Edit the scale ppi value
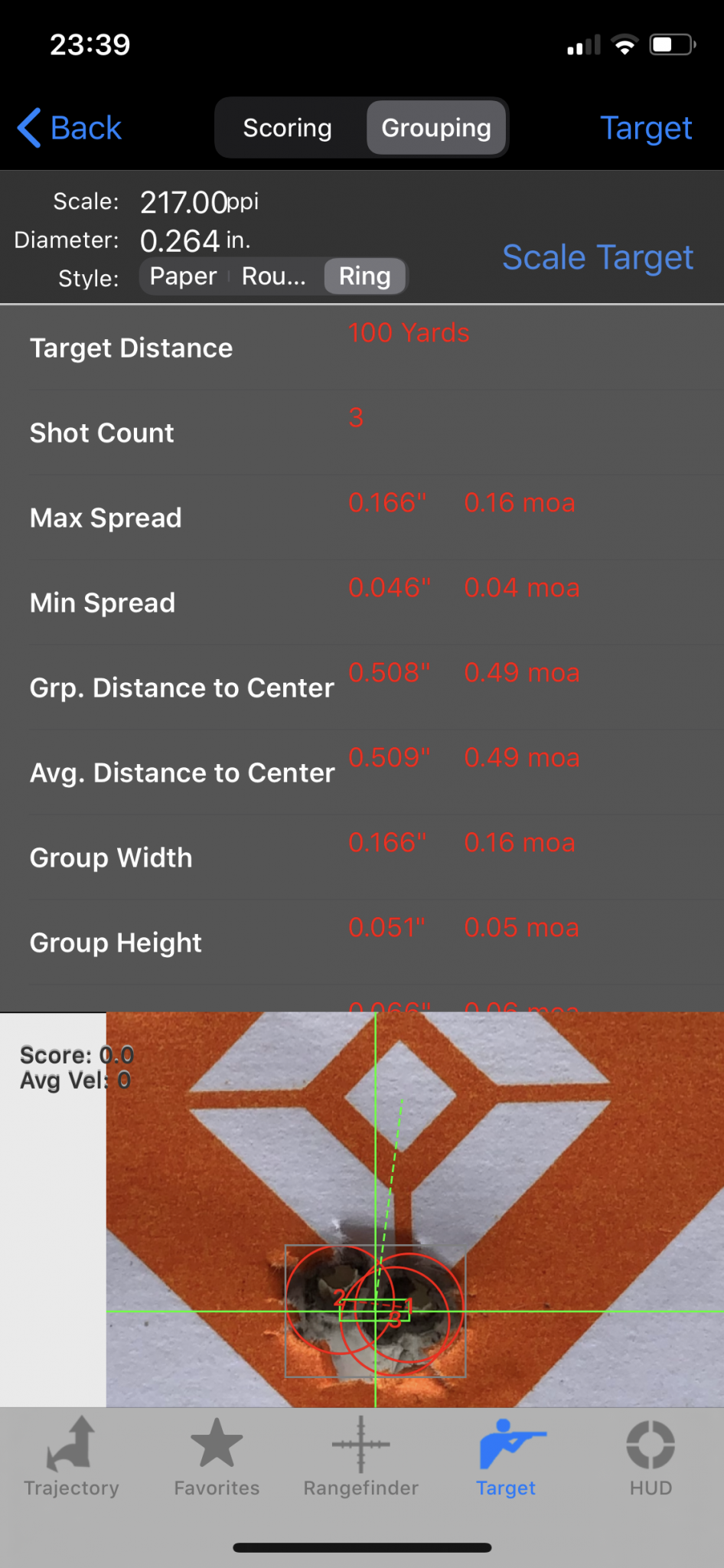The height and width of the screenshot is (1568, 724). tap(184, 203)
